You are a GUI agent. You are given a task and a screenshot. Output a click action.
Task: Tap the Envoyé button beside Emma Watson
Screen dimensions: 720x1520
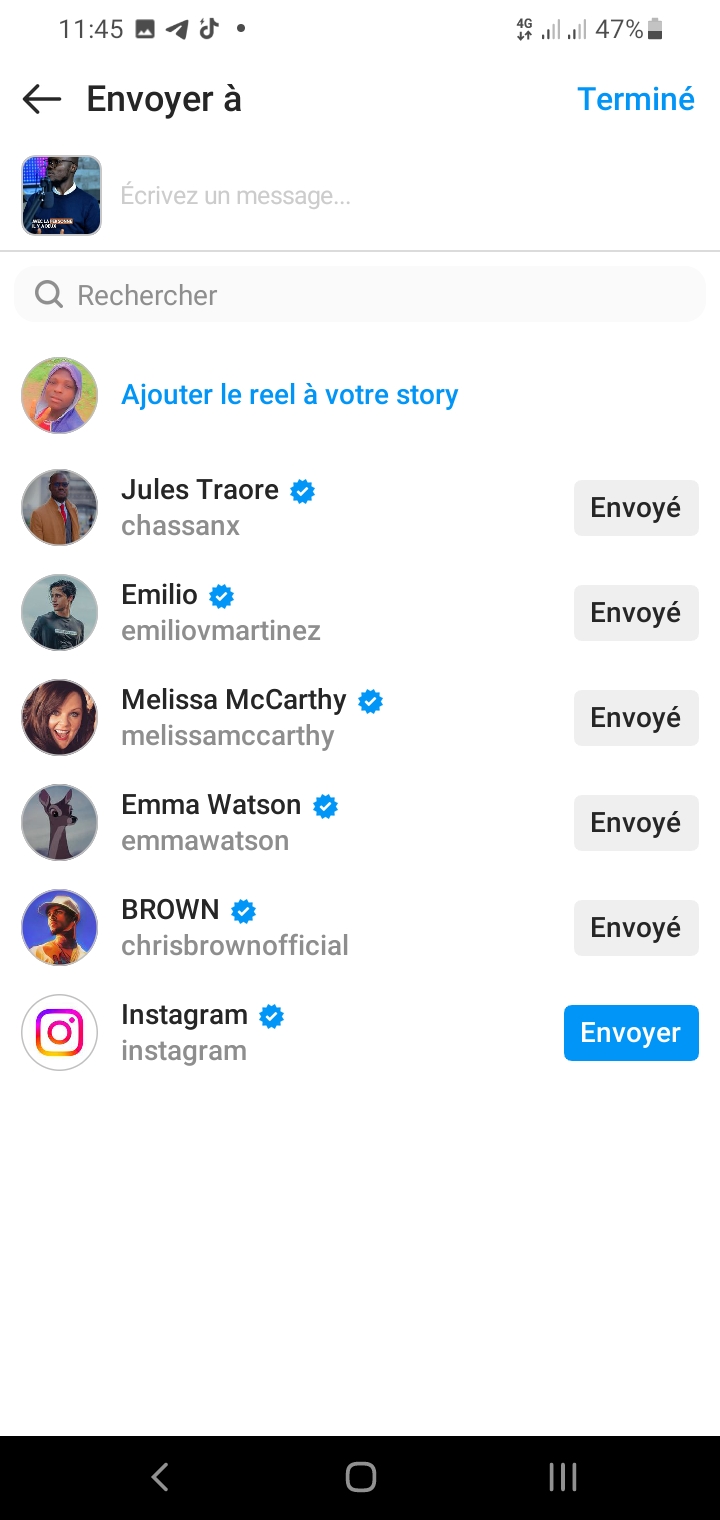(x=635, y=823)
